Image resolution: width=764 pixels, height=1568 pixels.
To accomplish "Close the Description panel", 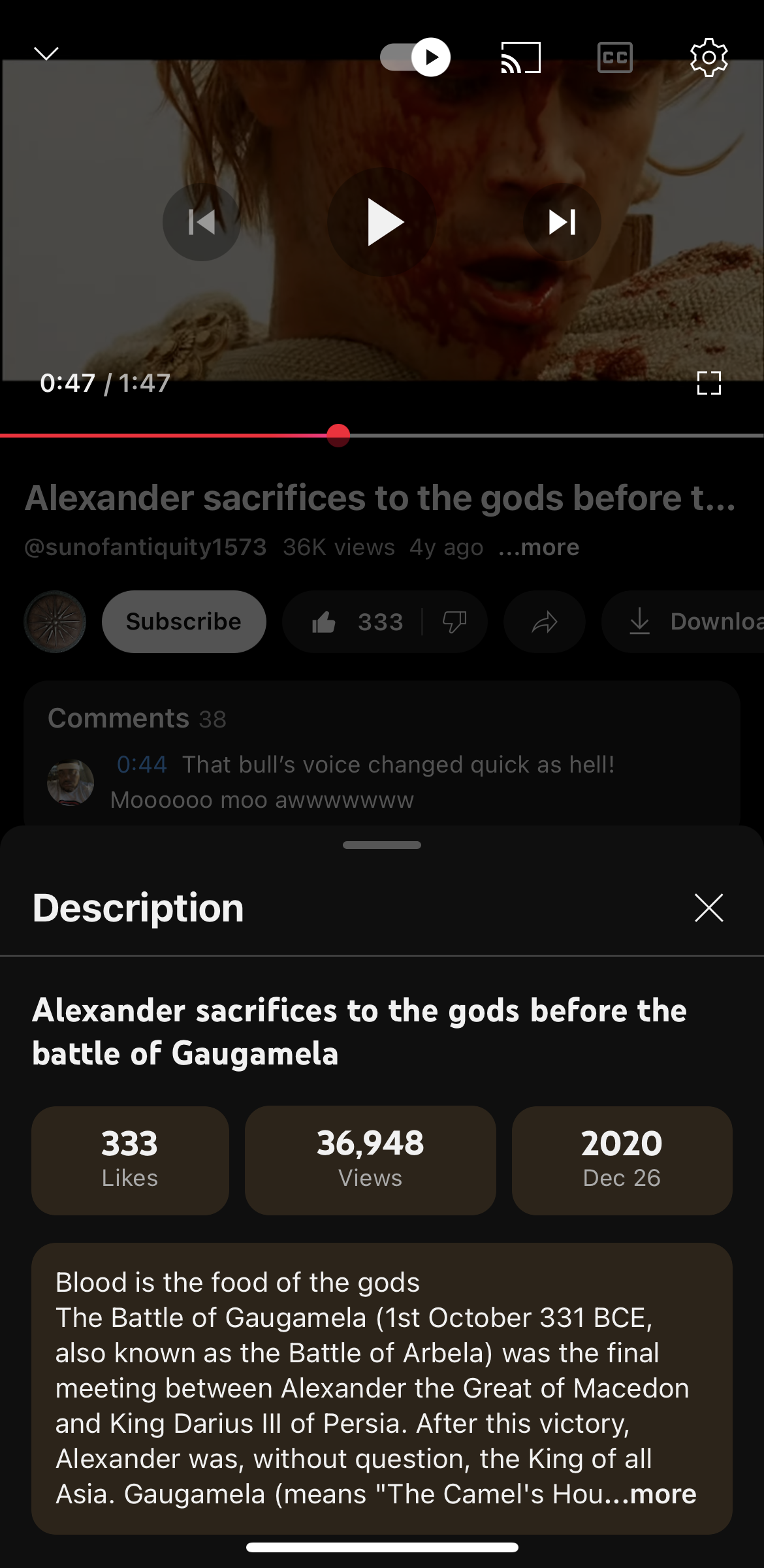I will coord(708,908).
